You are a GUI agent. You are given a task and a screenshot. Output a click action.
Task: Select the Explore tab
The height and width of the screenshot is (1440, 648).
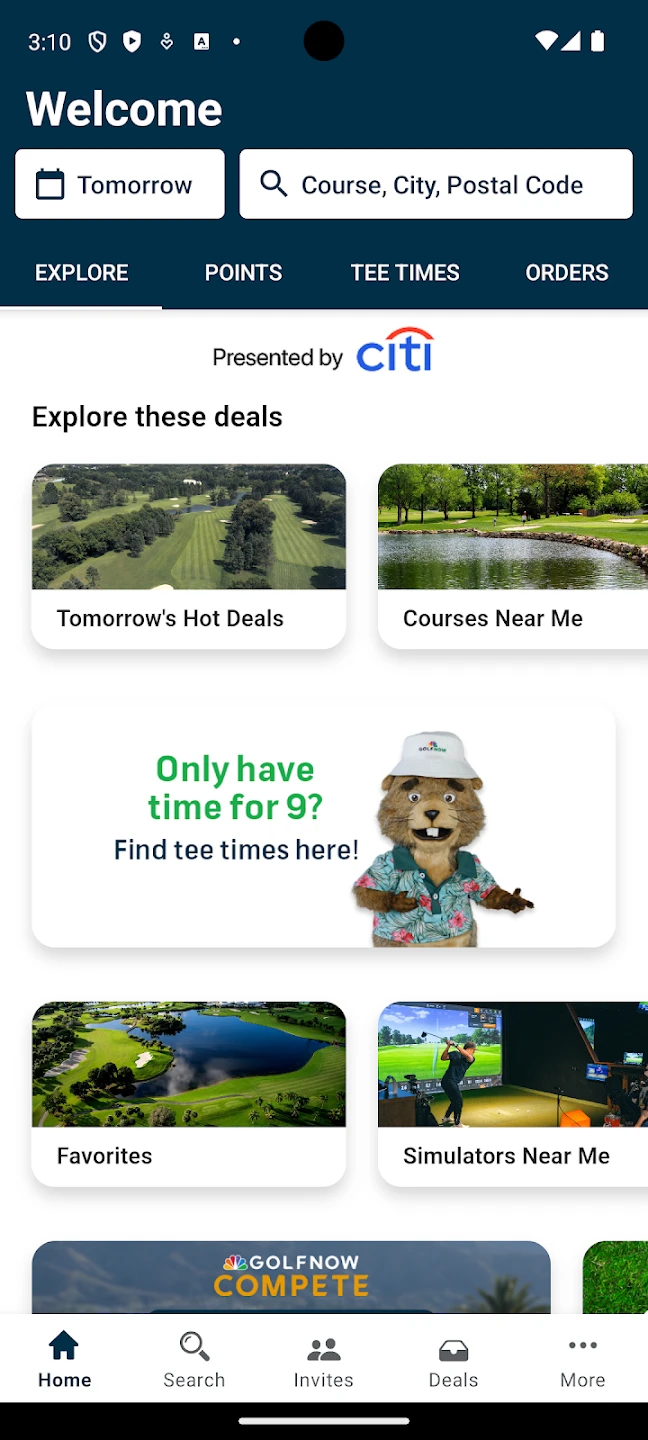point(82,273)
